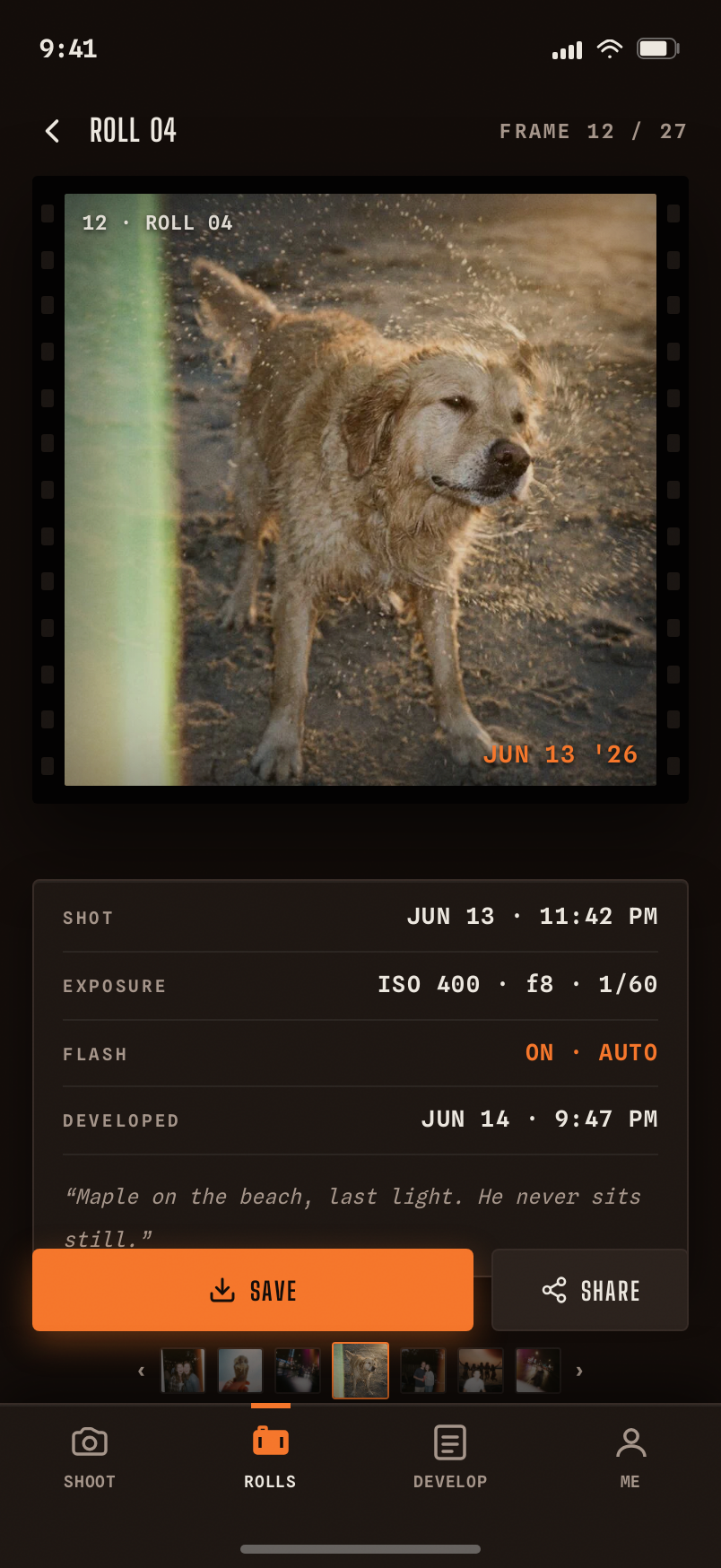Show previous frames with the left arrow
The height and width of the screenshot is (1568, 721).
[x=141, y=1371]
